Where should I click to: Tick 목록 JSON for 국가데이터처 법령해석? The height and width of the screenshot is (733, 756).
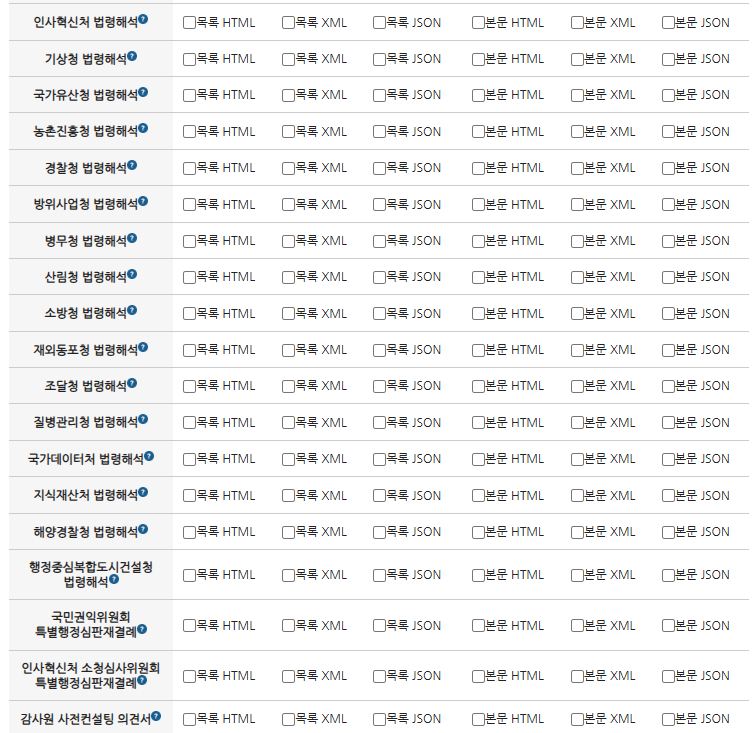(379, 459)
